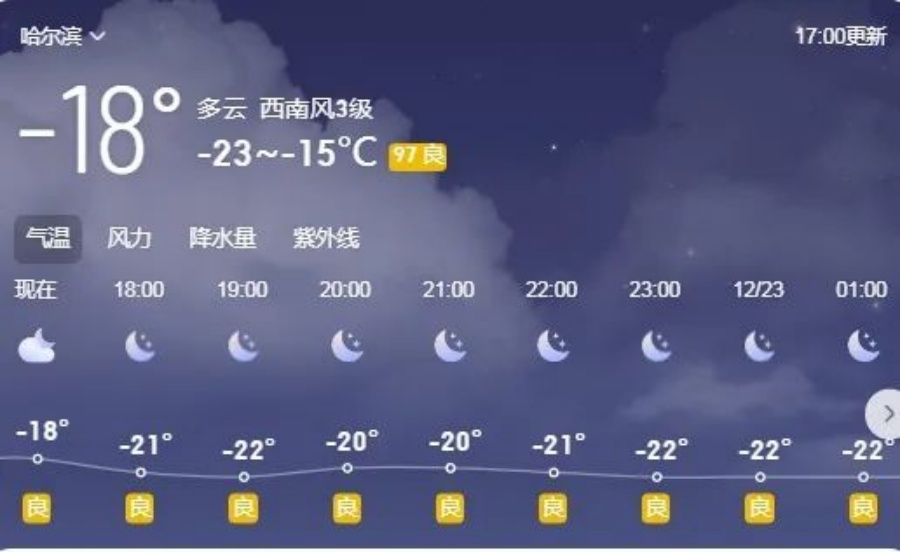This screenshot has height=552, width=900.
Task: Switch to the 降水量 tab
Action: click(x=223, y=238)
